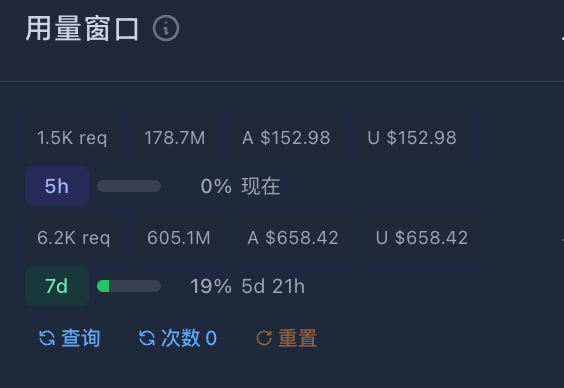Tap the orange 重置 reset button
This screenshot has width=564, height=388.
pos(287,338)
